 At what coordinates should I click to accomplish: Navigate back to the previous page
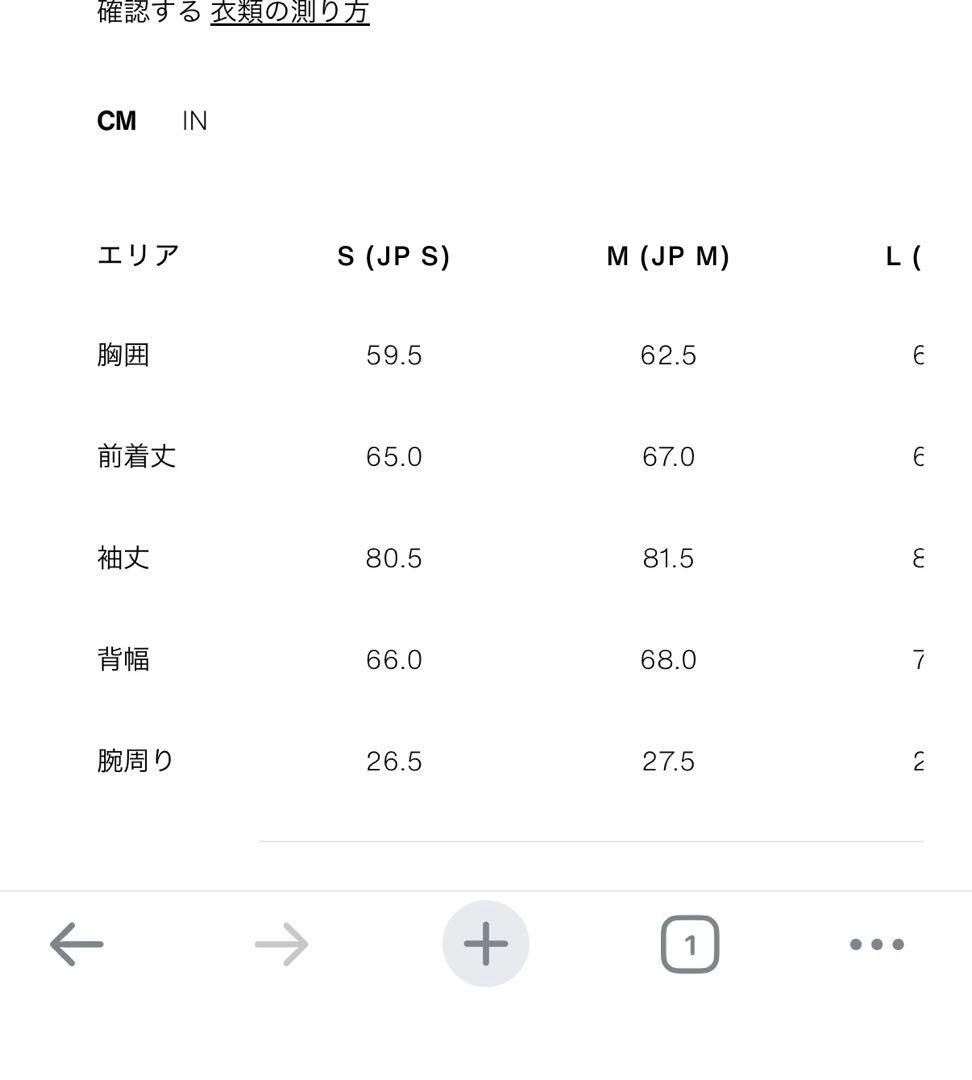77,943
